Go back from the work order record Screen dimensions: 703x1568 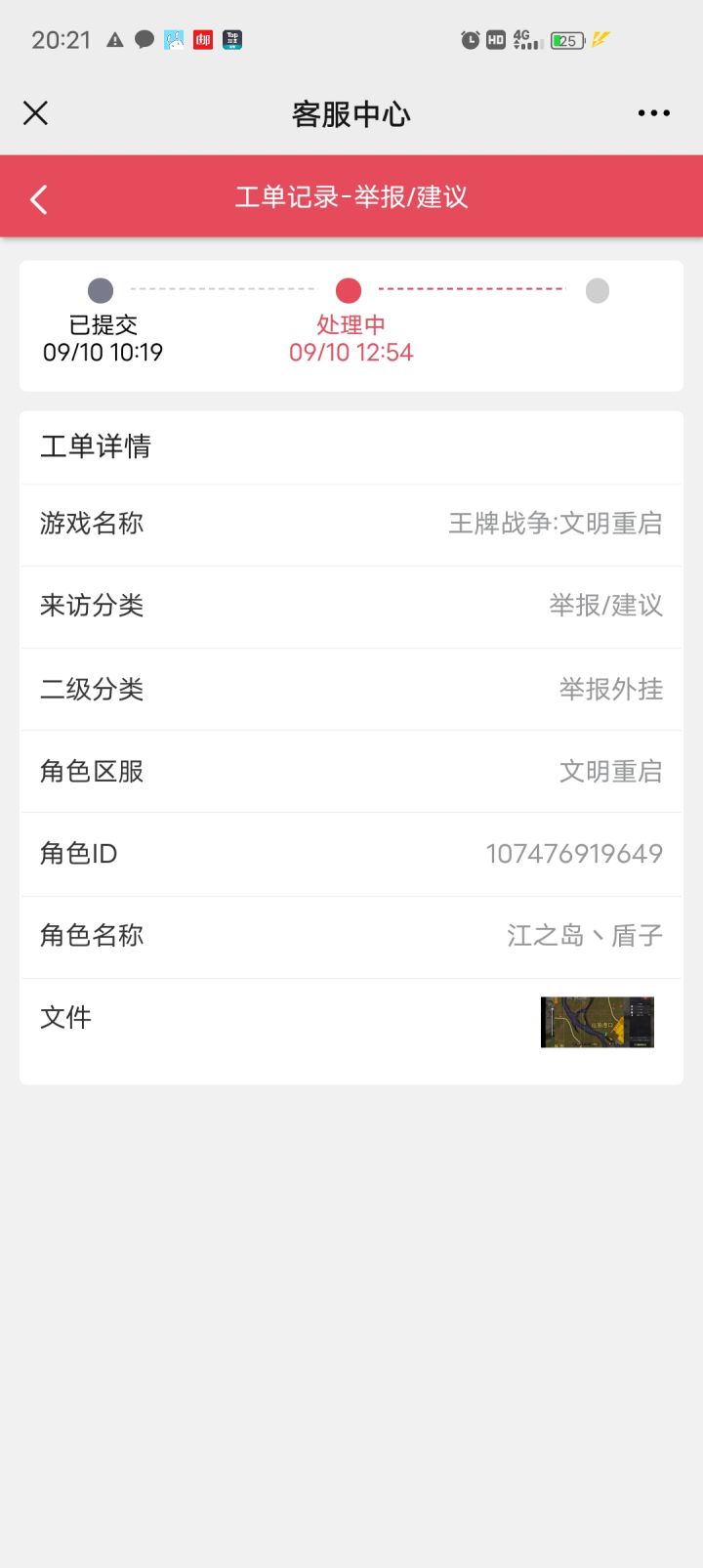38,199
